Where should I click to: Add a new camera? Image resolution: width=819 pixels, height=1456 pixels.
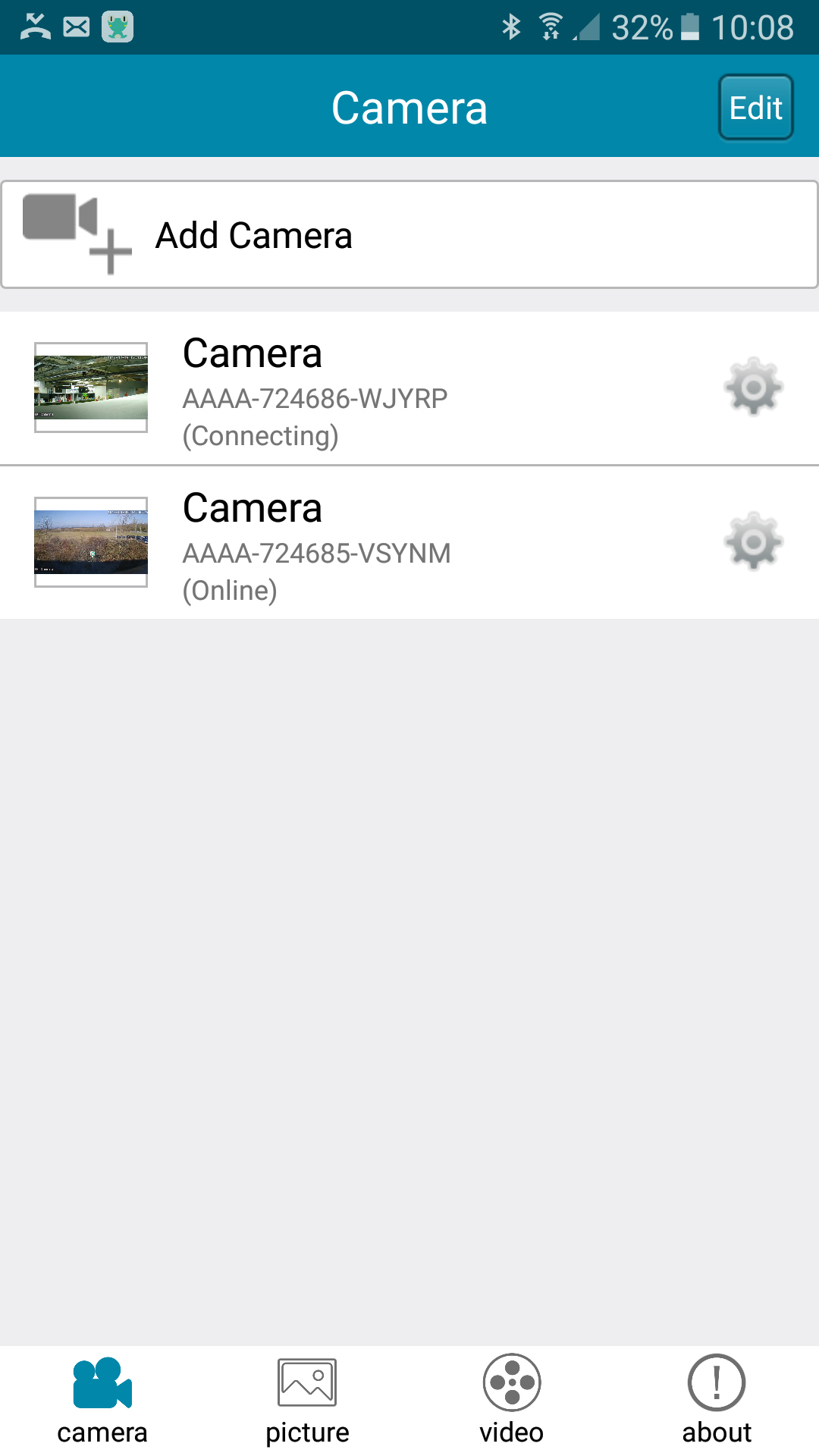pyautogui.click(x=409, y=235)
